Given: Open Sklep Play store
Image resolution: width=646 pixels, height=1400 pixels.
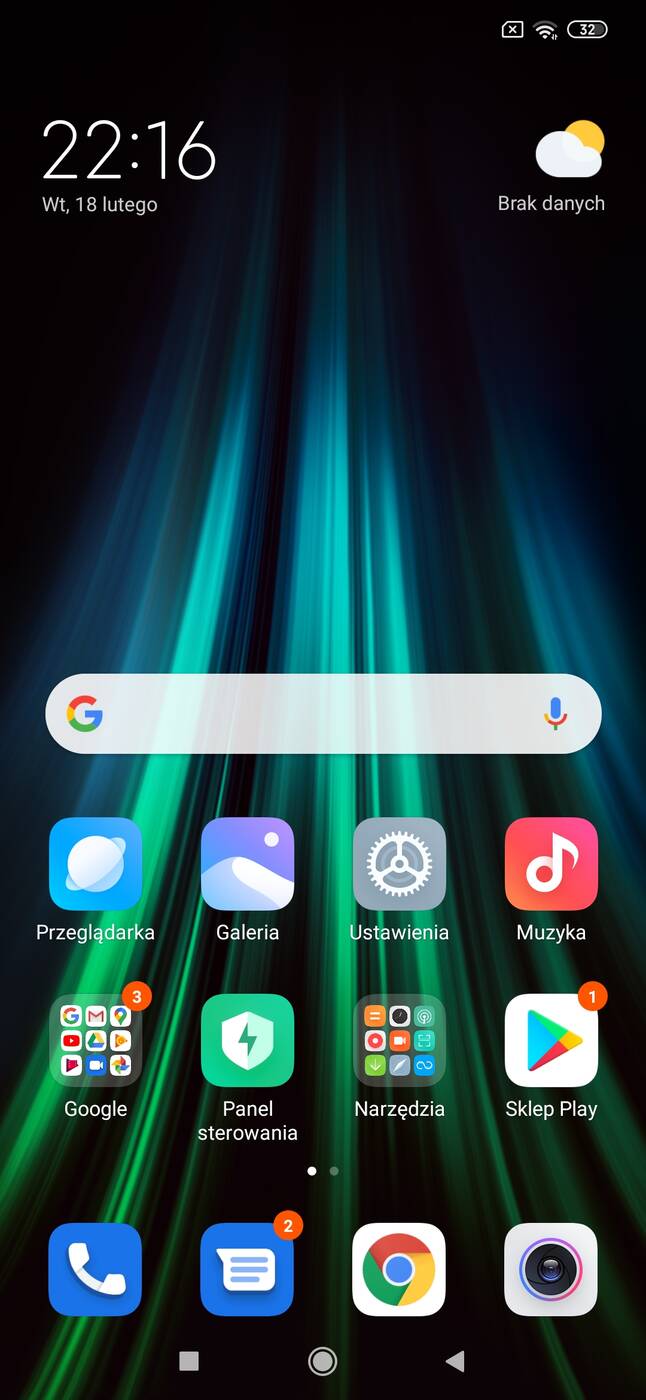Looking at the screenshot, I should click(x=551, y=1040).
